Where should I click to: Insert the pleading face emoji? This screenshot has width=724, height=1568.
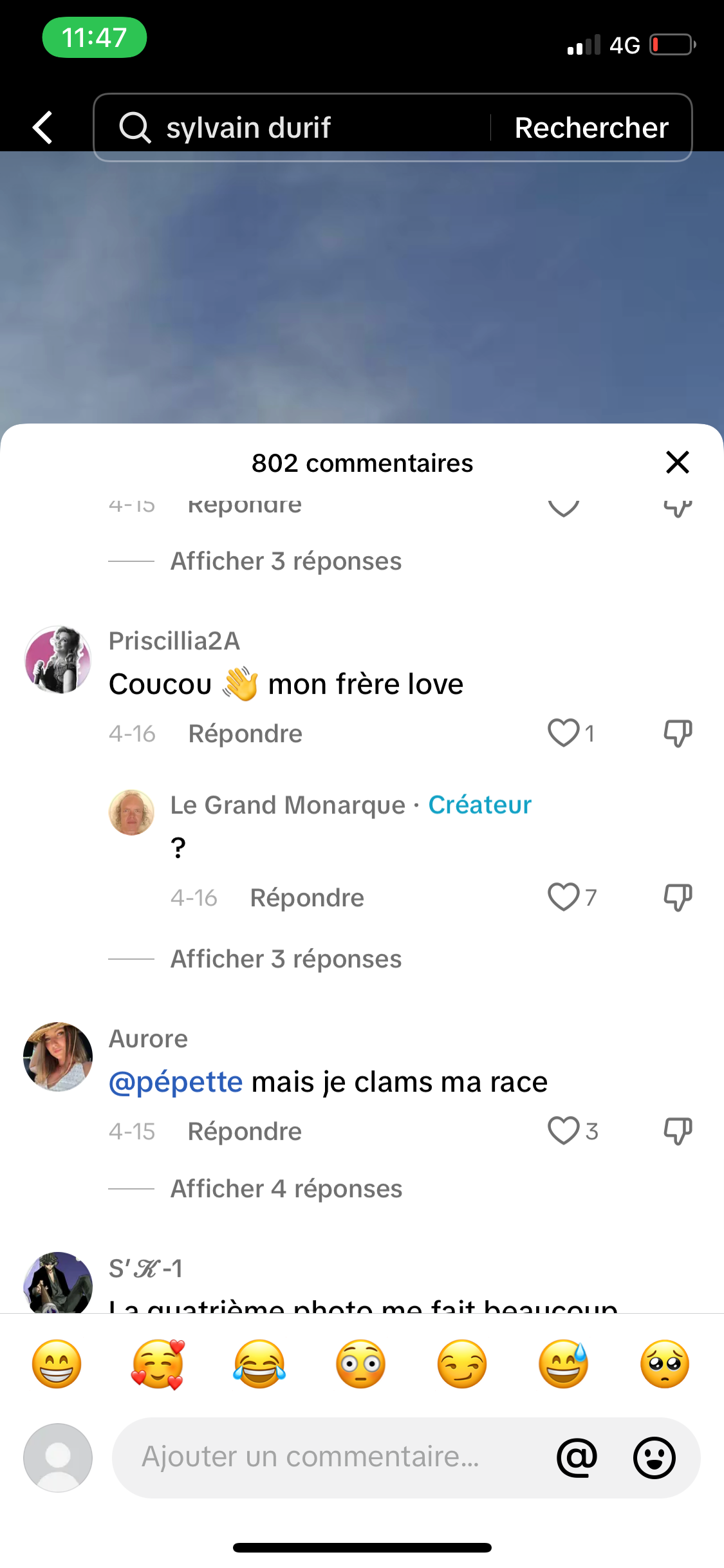[665, 1364]
